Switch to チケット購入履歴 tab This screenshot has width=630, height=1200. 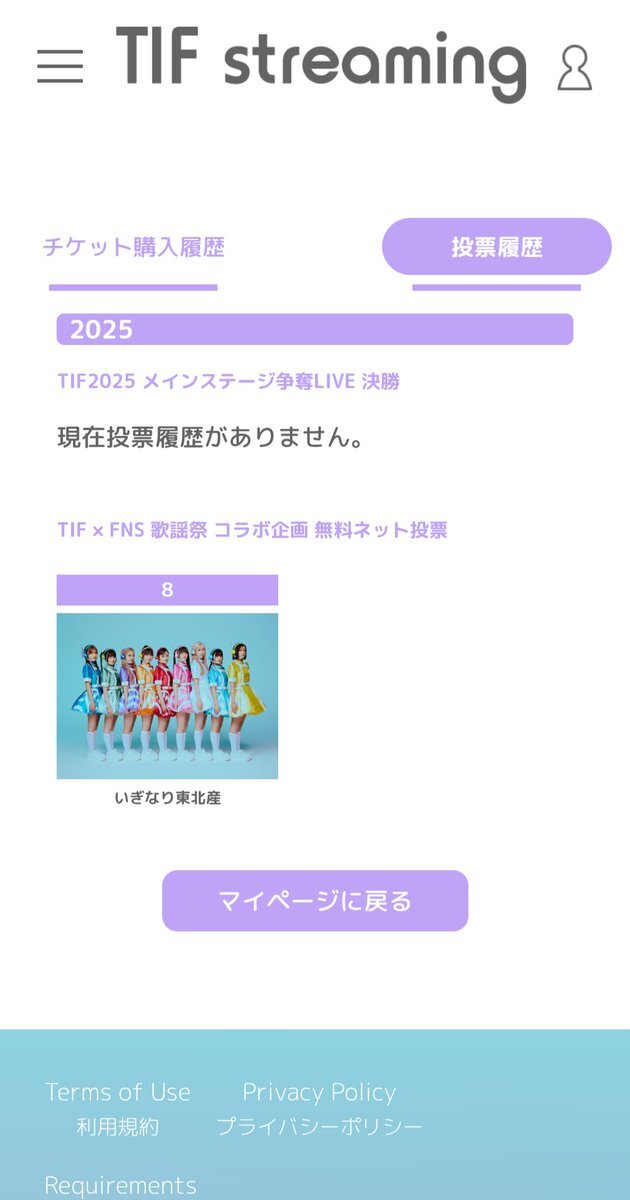(134, 247)
